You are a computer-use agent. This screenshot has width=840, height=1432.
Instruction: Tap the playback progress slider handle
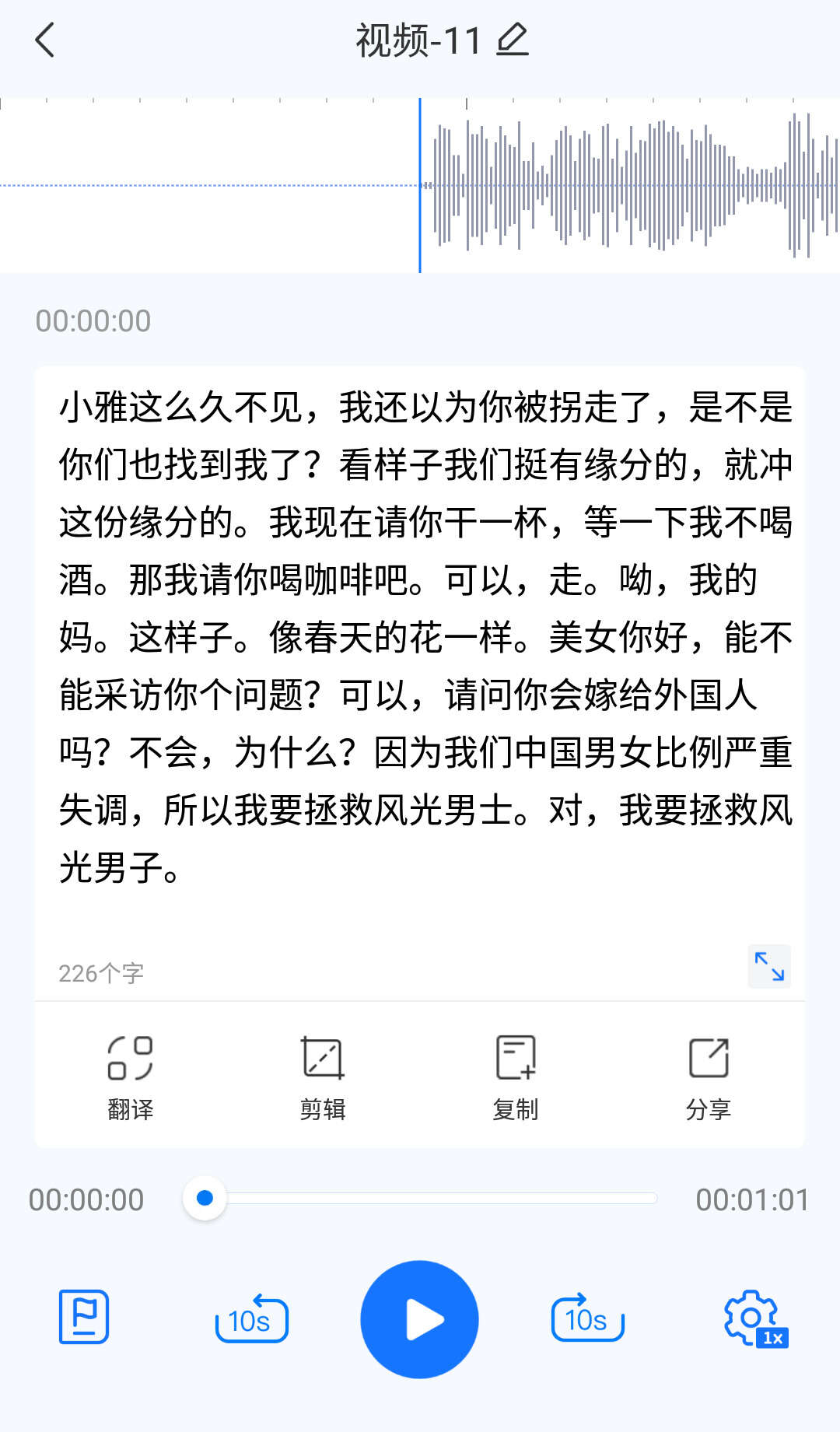click(x=205, y=1199)
